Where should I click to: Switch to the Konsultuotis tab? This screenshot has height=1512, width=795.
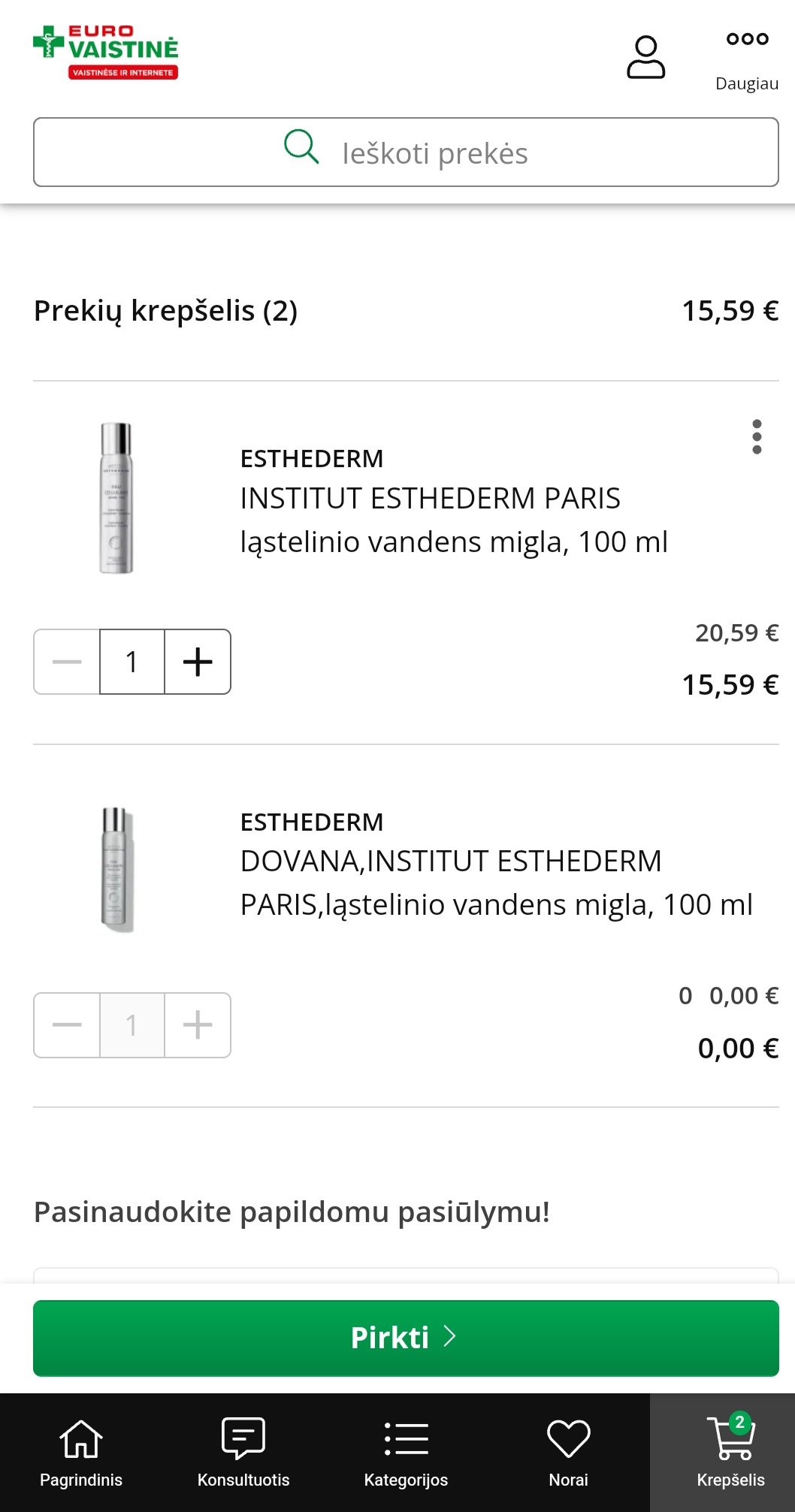pos(243,1453)
